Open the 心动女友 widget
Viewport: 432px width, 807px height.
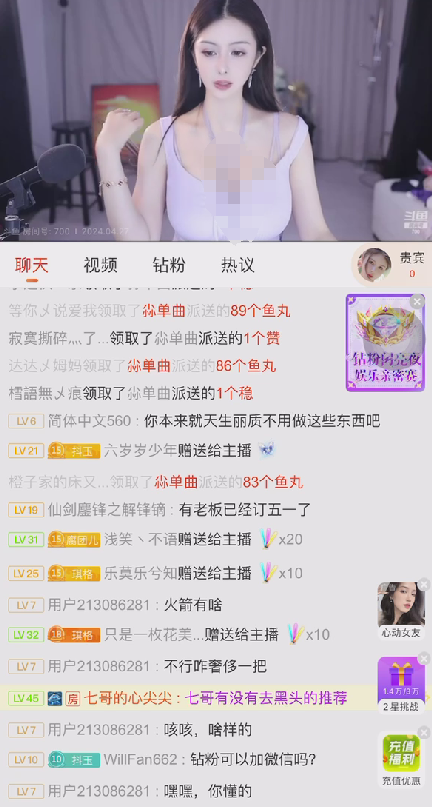pyautogui.click(x=401, y=610)
